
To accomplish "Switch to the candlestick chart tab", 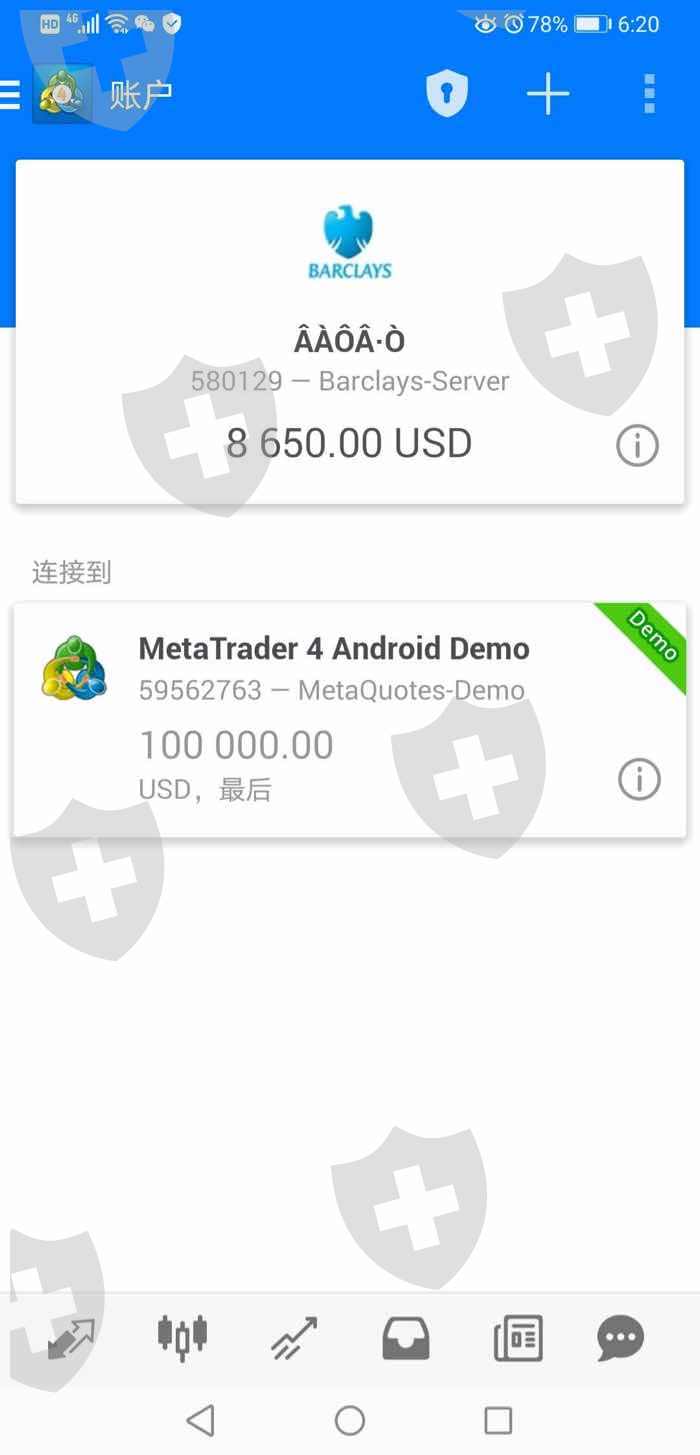I will click(182, 1337).
